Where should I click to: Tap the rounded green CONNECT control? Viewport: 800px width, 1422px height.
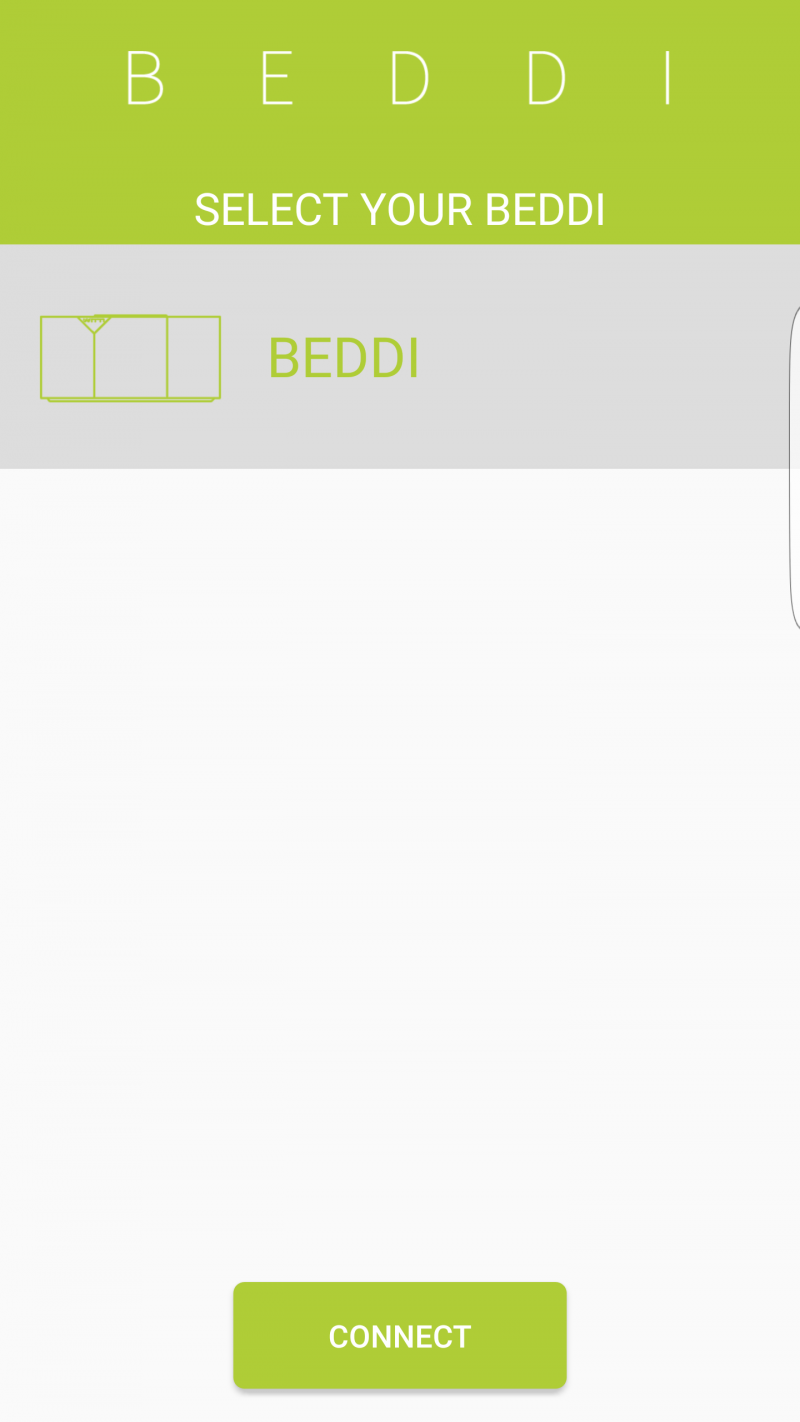tap(399, 1334)
